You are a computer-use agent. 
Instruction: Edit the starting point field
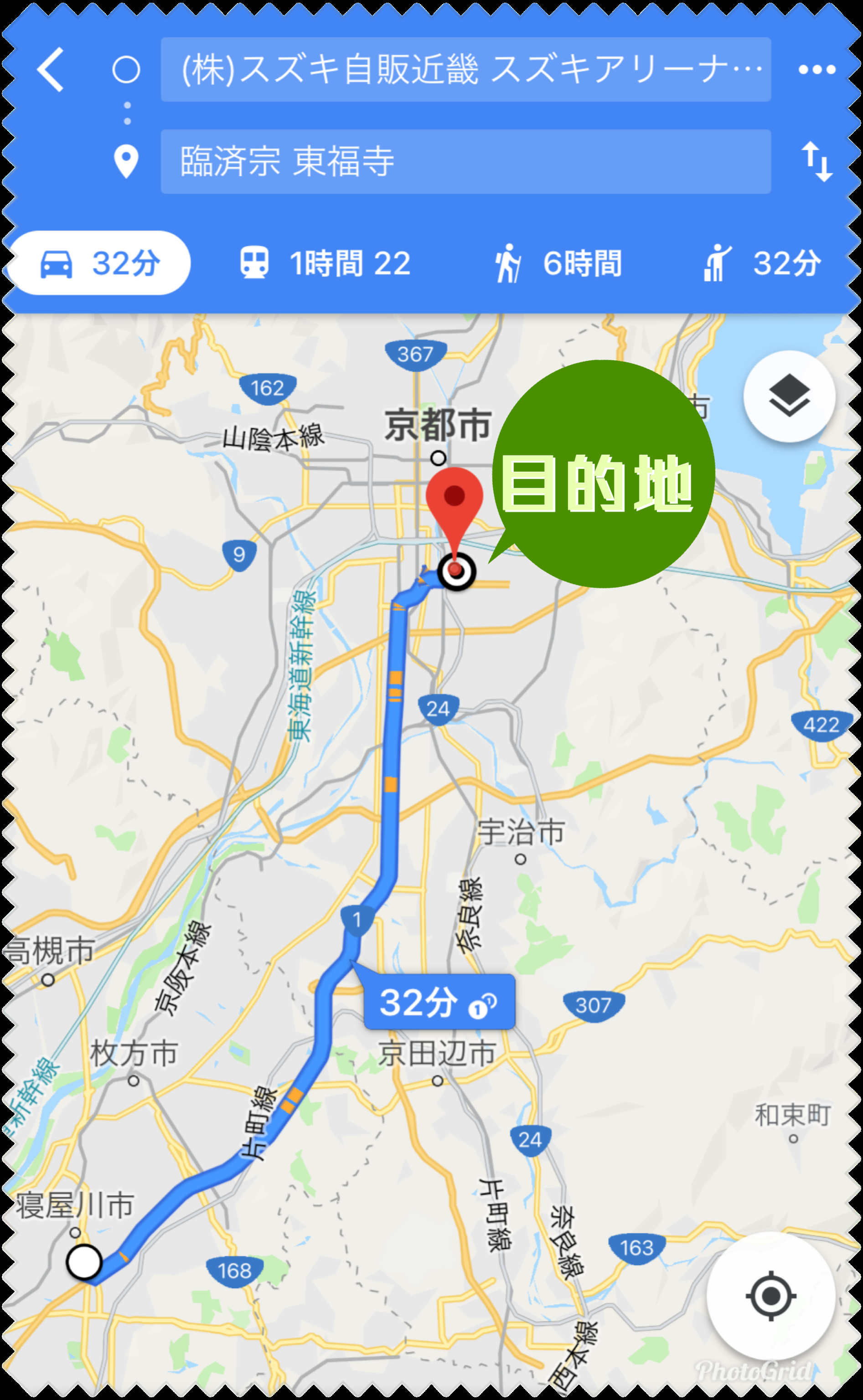[465, 70]
